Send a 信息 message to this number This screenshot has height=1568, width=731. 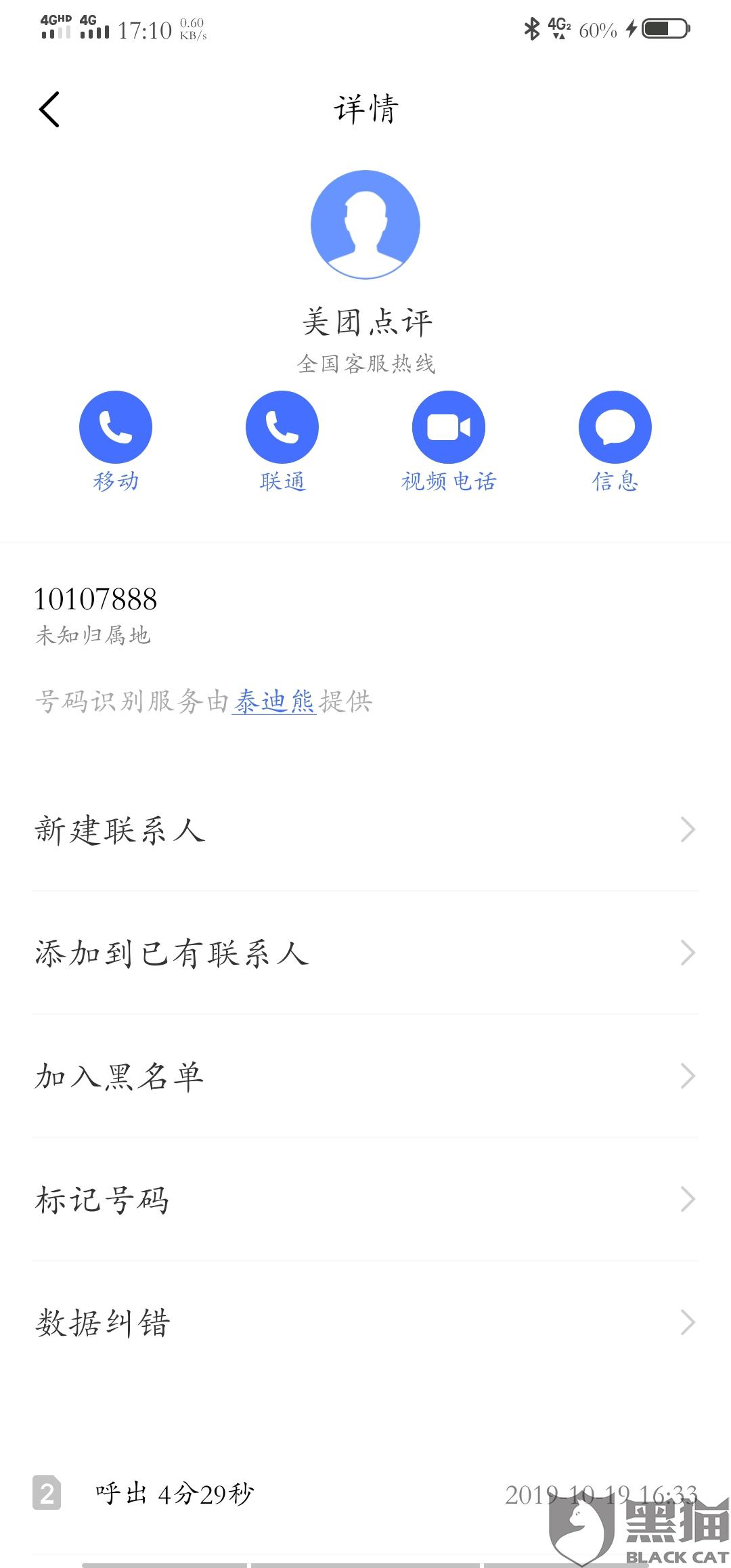(615, 428)
